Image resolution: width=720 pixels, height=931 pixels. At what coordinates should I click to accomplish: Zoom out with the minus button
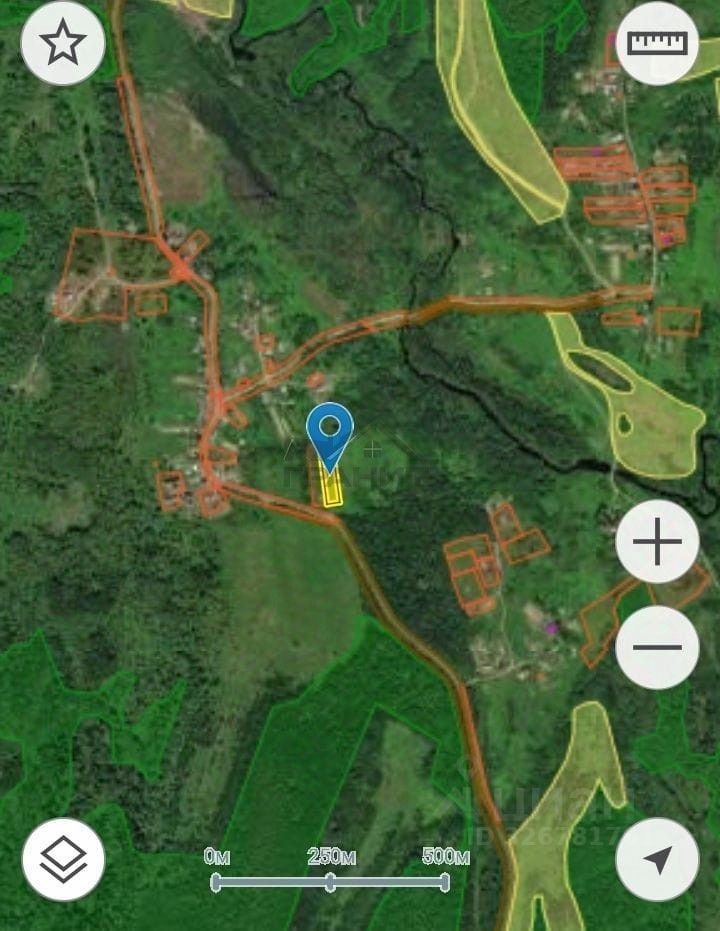(x=657, y=647)
